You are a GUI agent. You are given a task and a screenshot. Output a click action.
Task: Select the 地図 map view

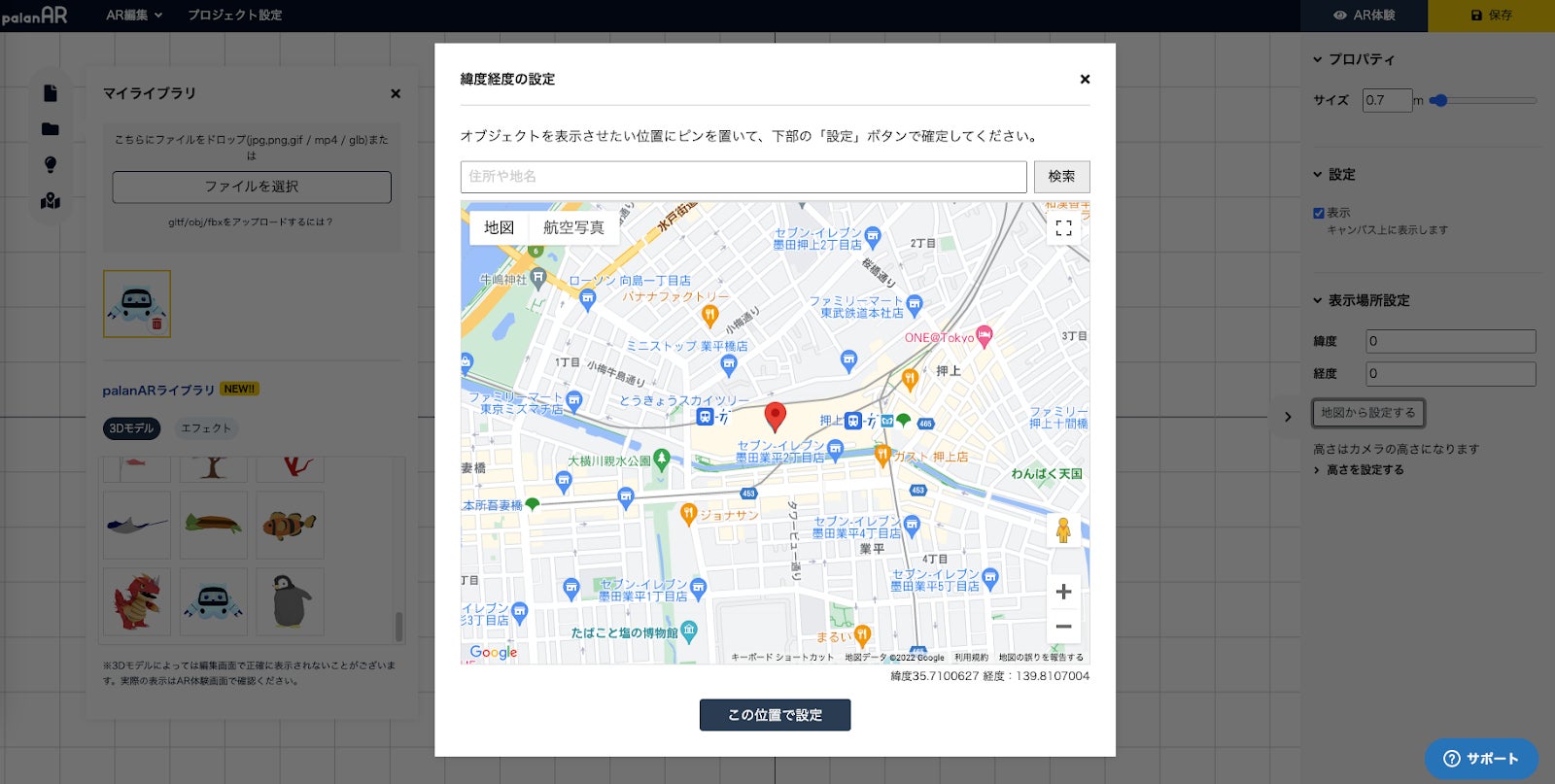coord(499,227)
